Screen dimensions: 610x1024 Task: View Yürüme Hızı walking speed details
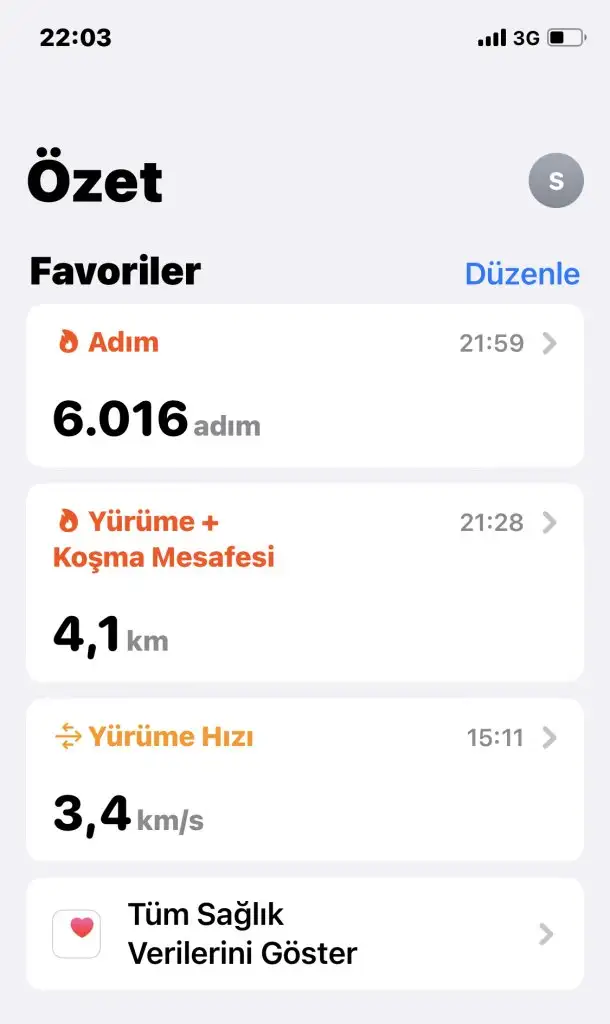tap(304, 780)
